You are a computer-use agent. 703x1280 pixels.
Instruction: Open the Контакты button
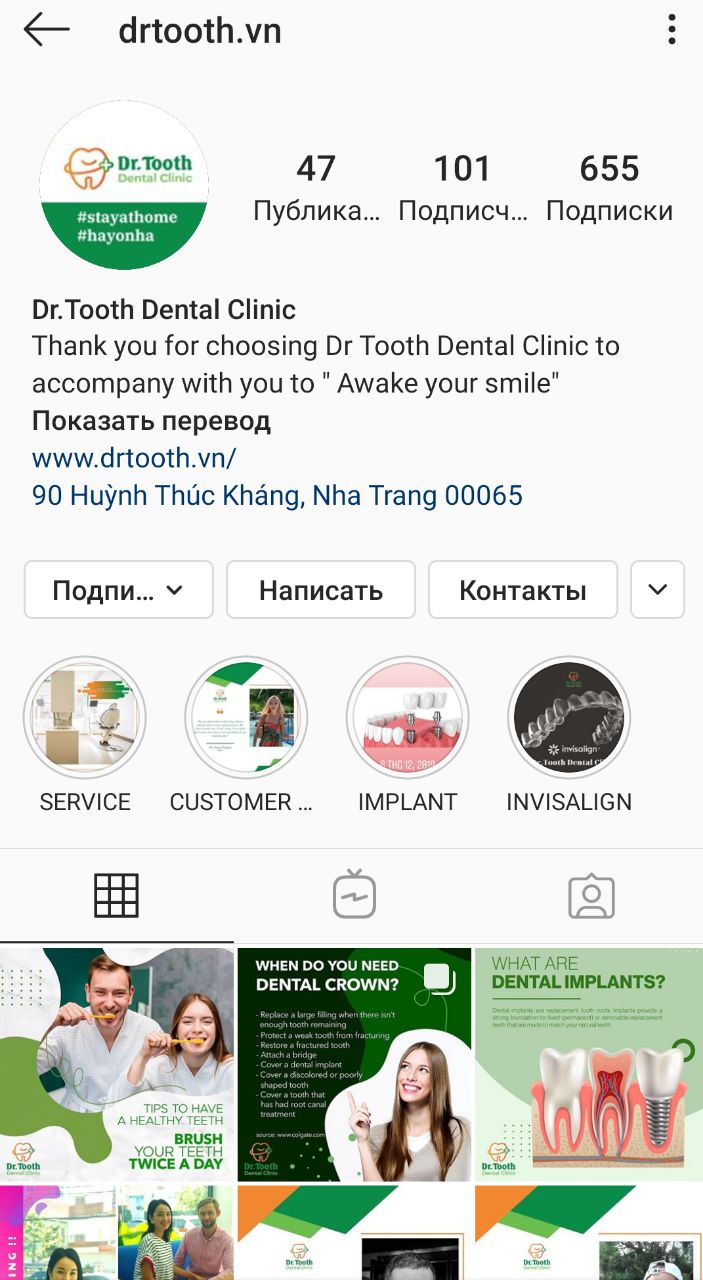[522, 590]
